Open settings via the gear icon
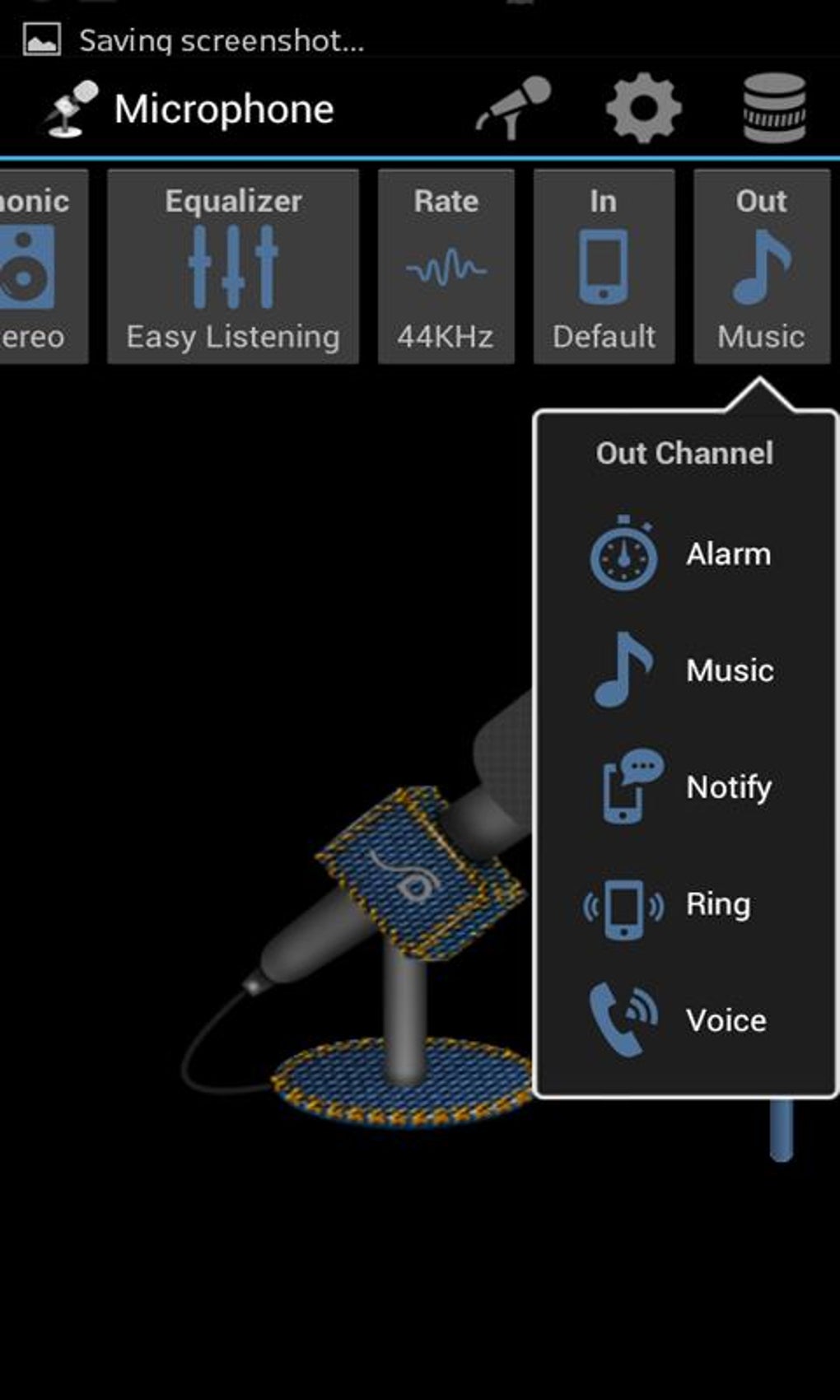Viewport: 840px width, 1400px height. pos(643,108)
